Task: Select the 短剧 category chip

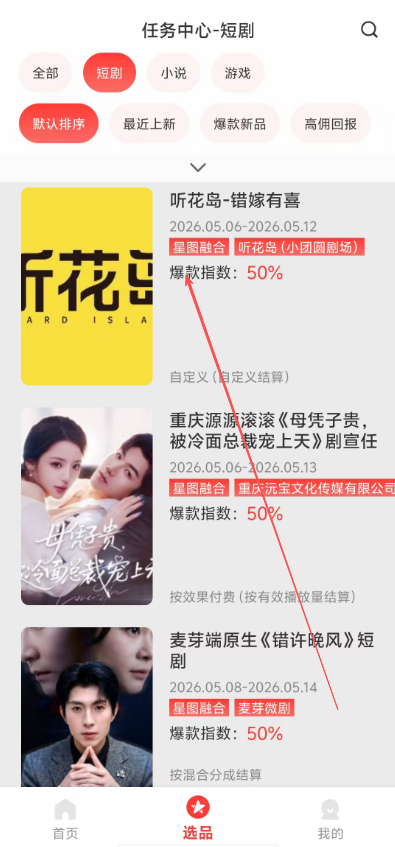Action: [109, 73]
